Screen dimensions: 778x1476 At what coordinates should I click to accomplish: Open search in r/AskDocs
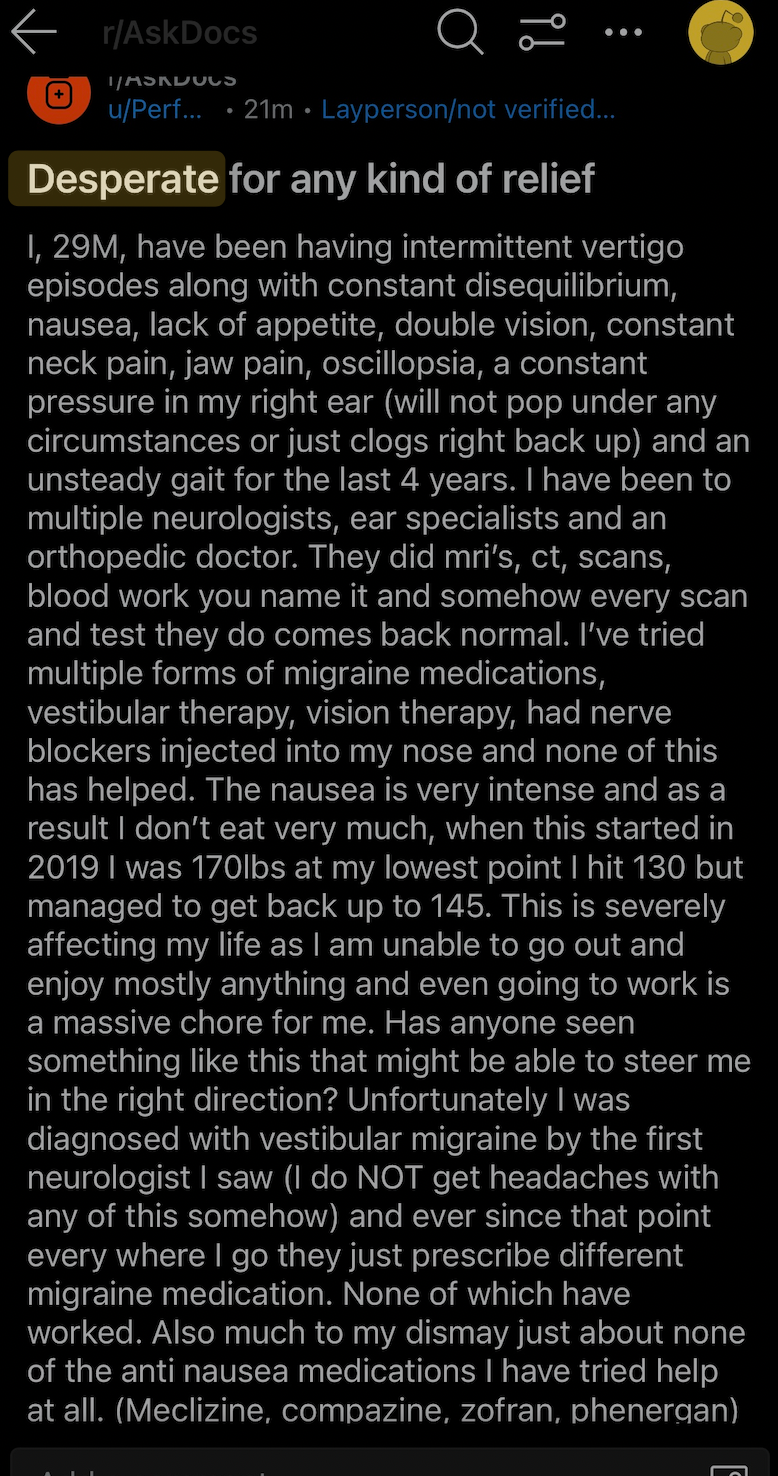[x=460, y=33]
